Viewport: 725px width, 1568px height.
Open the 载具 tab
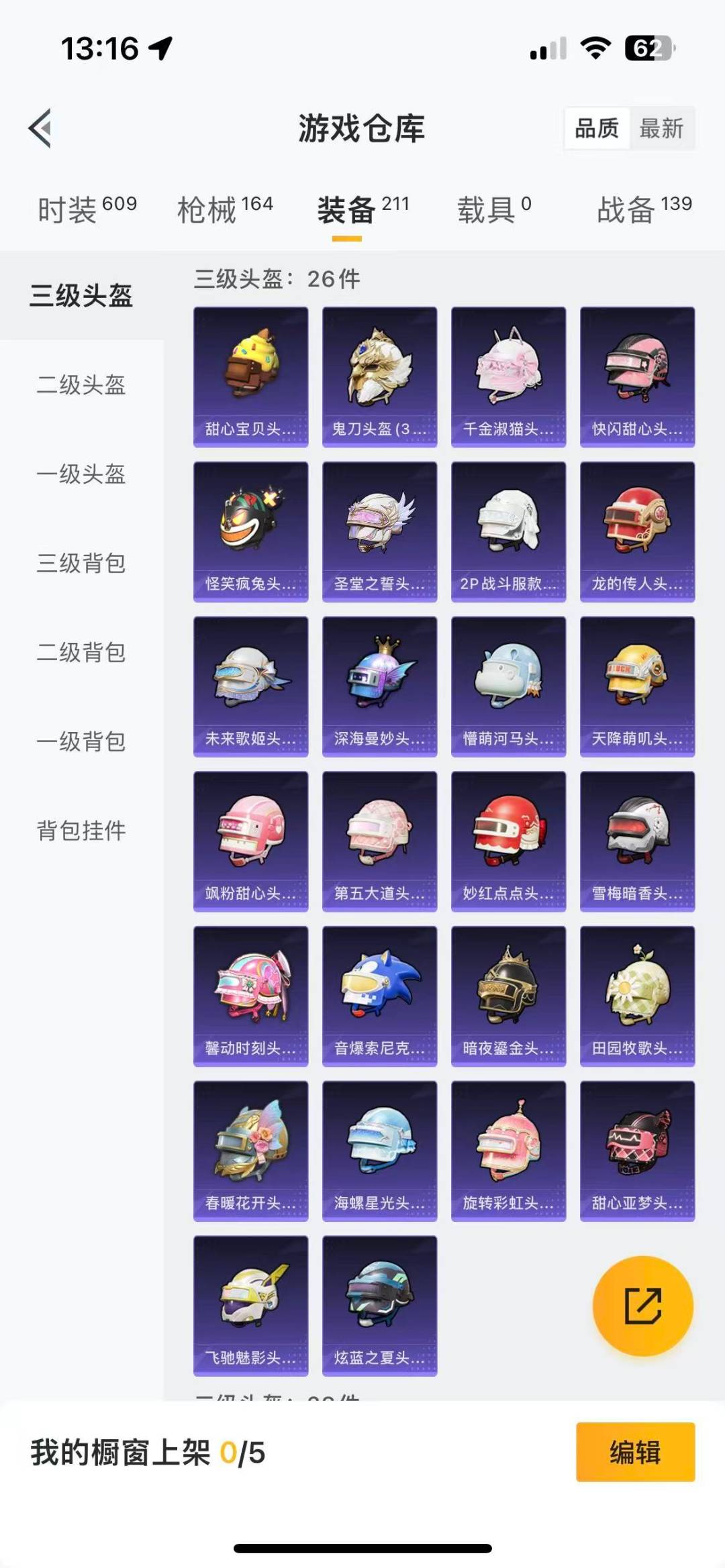point(493,209)
